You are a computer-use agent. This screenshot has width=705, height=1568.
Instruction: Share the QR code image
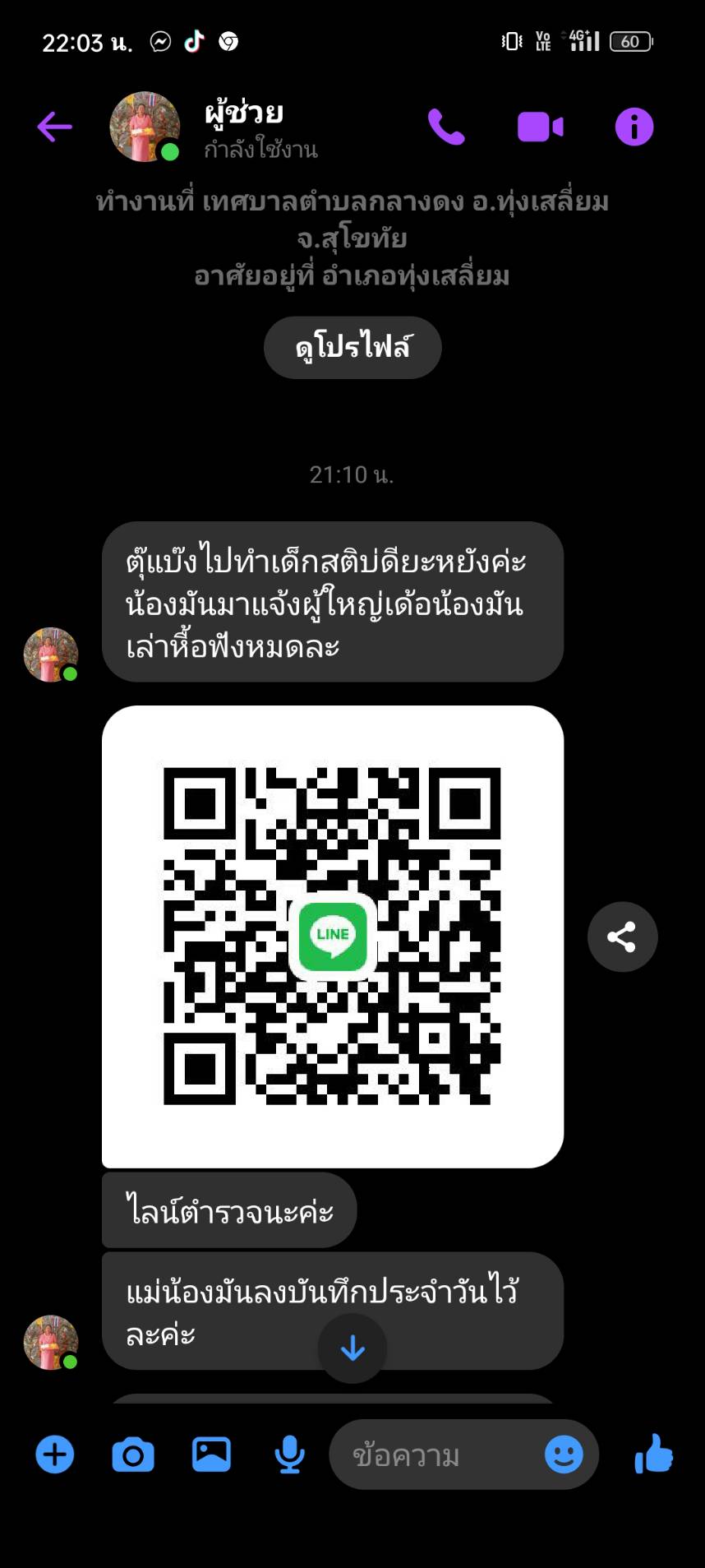pyautogui.click(x=622, y=937)
